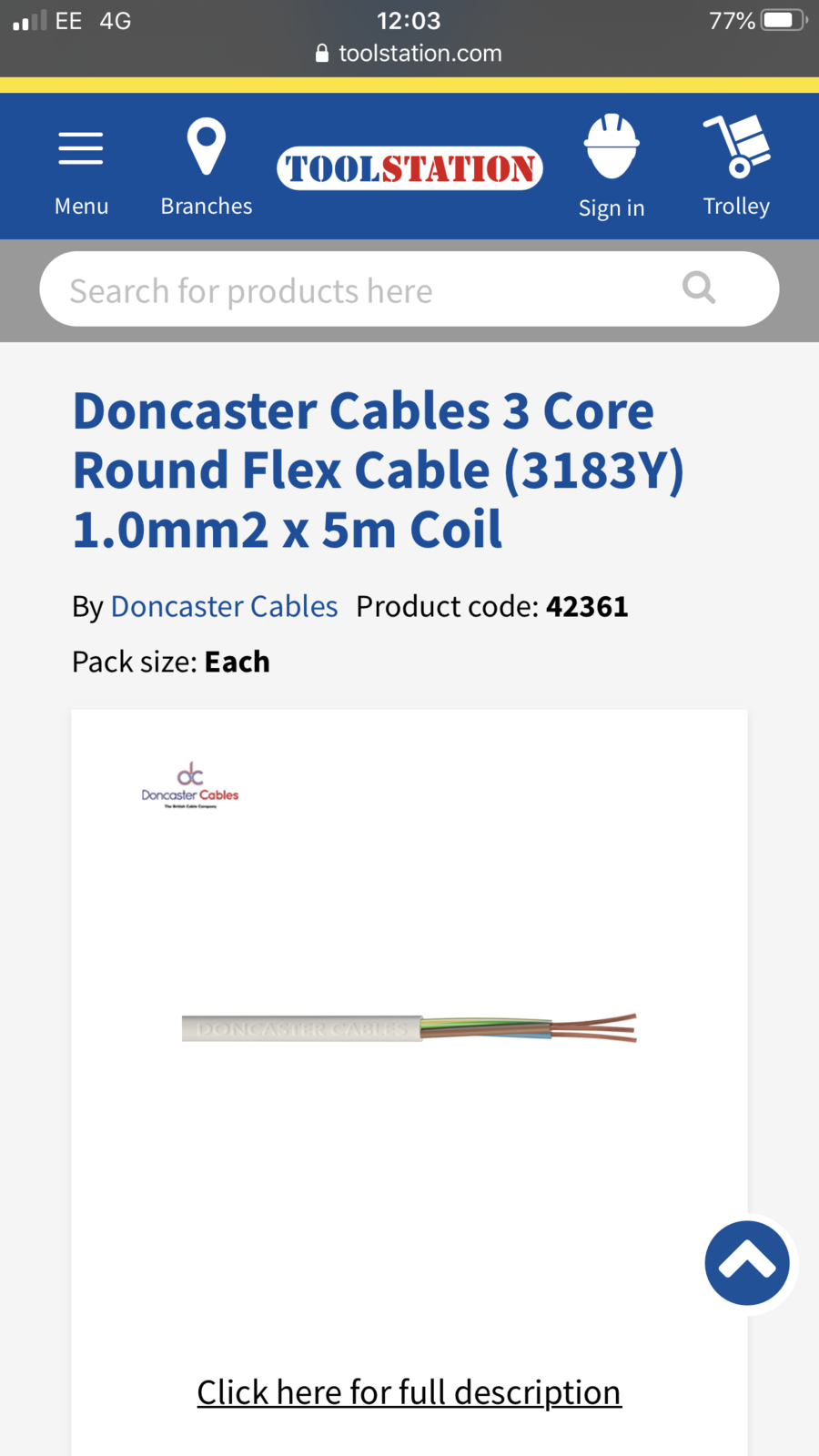
Task: Submit search with magnifier icon
Action: click(699, 288)
